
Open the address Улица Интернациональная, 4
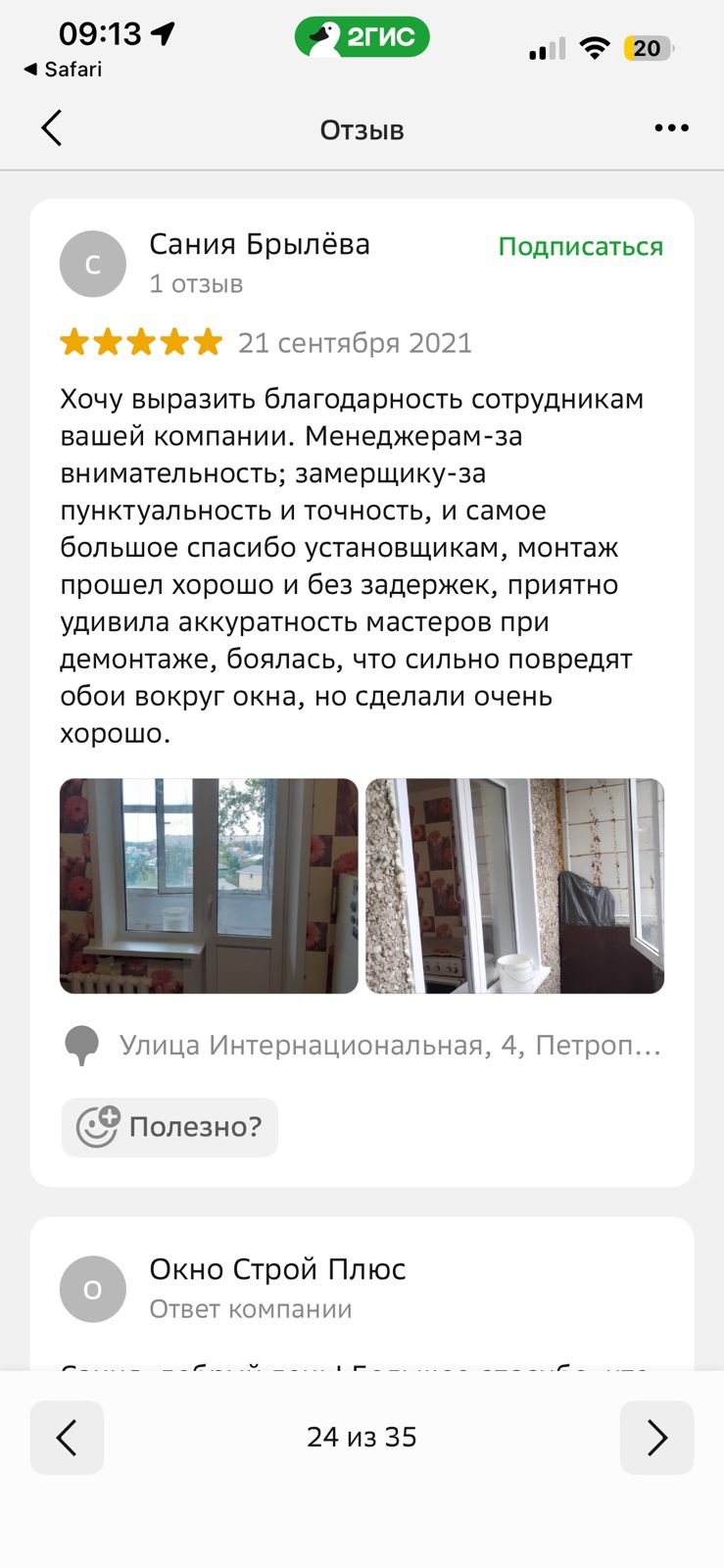click(x=389, y=1046)
